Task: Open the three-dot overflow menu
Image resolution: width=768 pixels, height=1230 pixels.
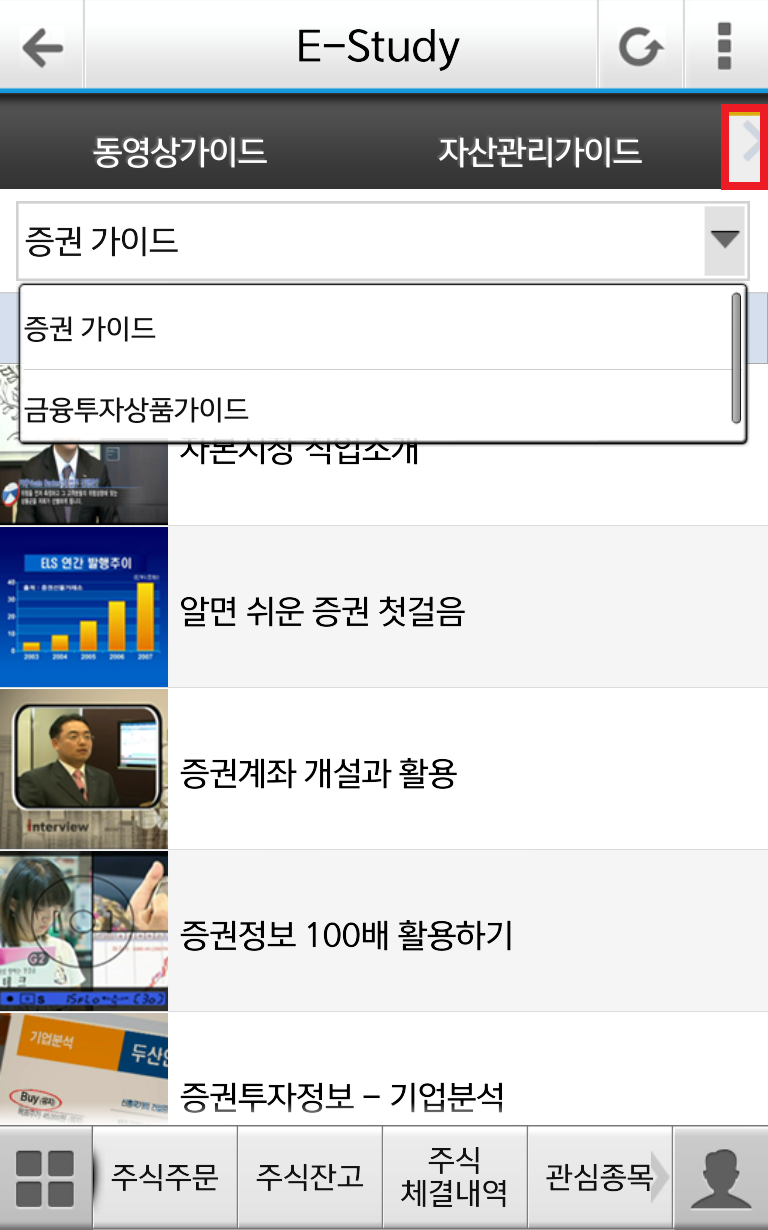Action: [726, 46]
